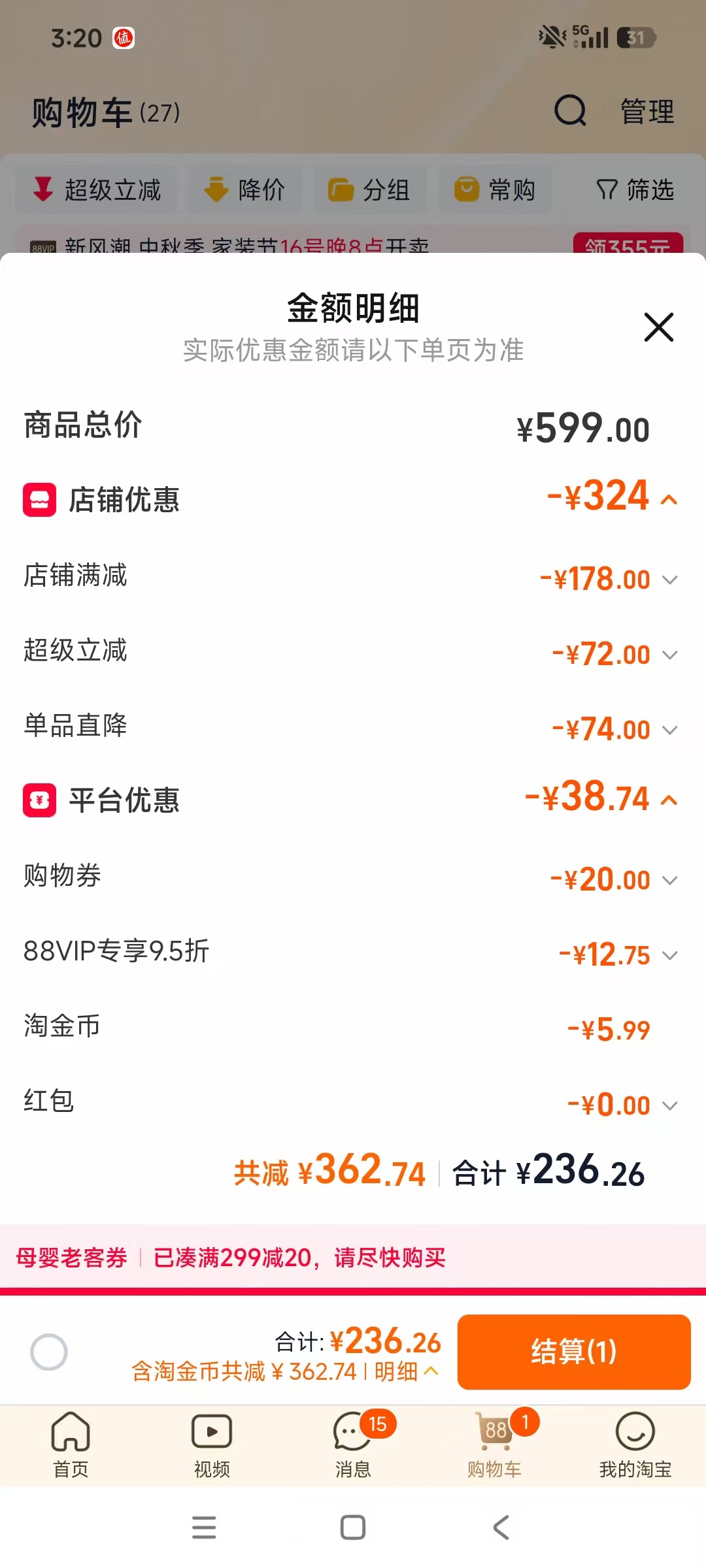This screenshot has width=706, height=1568.
Task: Open the 消息 tab
Action: pos(353,1445)
